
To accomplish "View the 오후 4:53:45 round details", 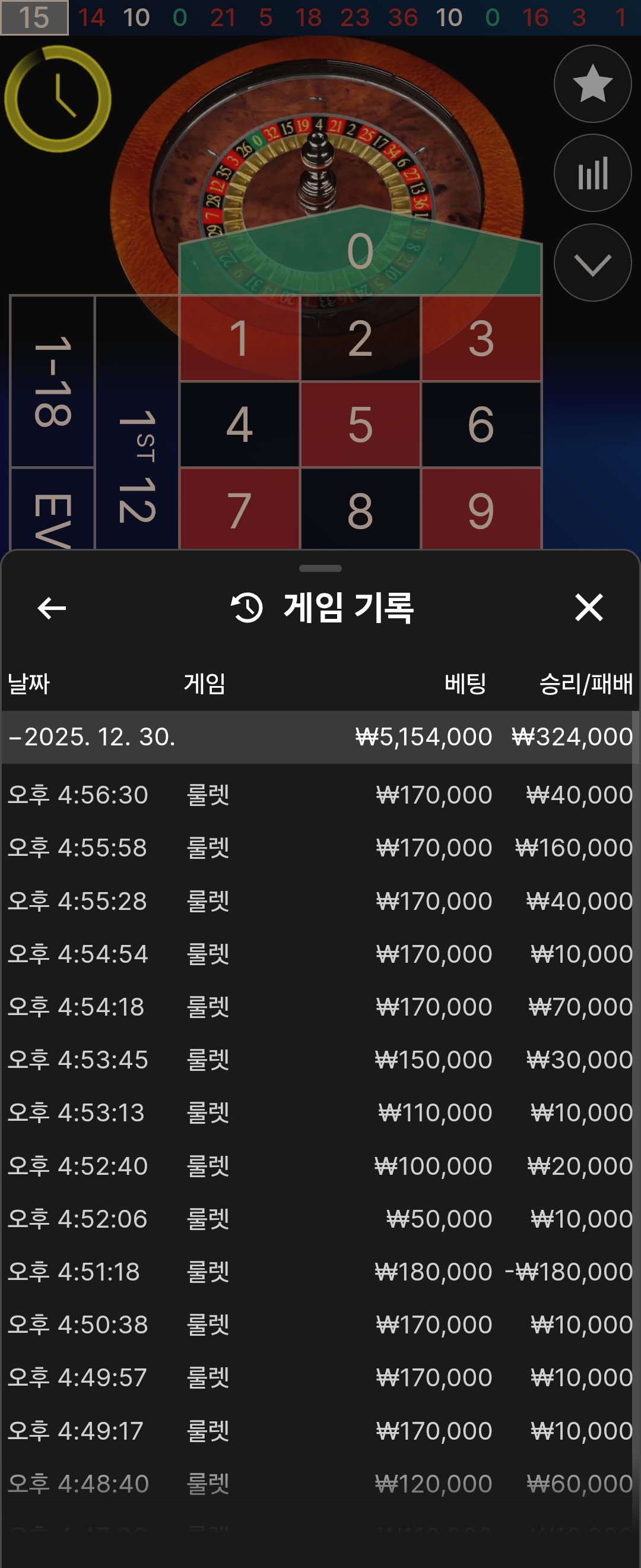I will coord(320,1060).
